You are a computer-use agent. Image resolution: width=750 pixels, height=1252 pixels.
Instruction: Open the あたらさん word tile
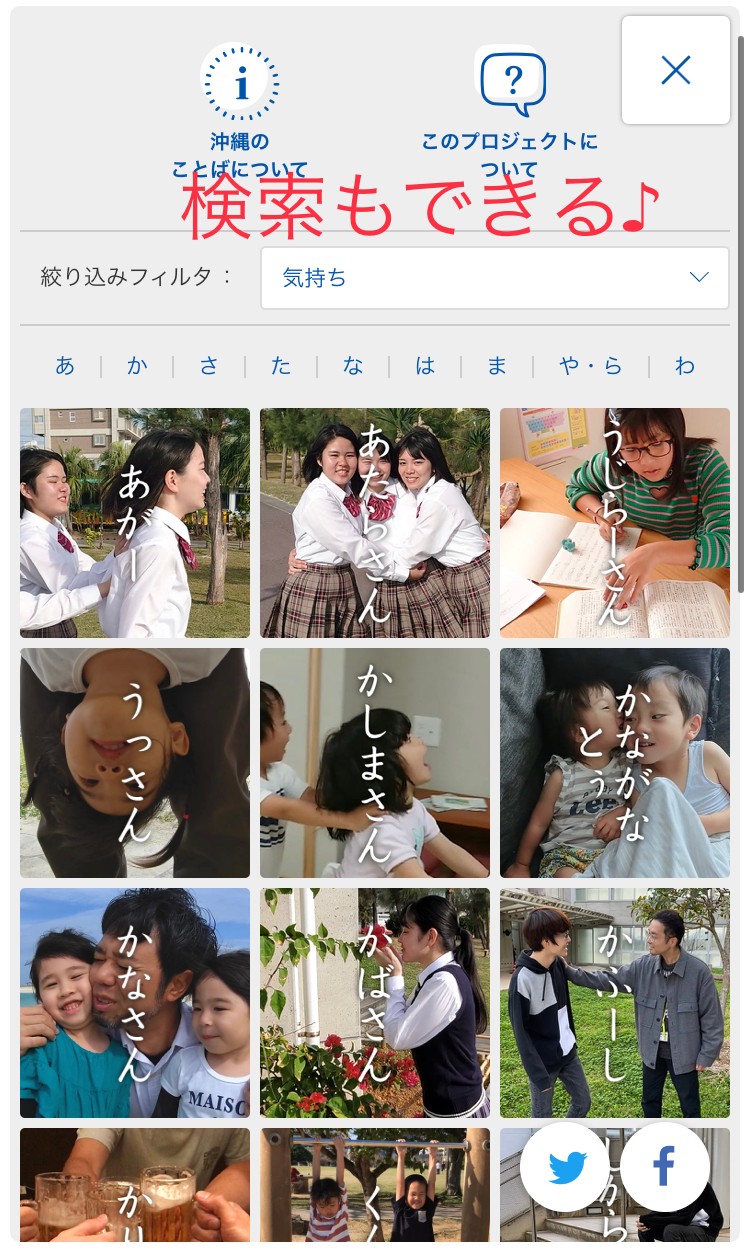point(375,523)
